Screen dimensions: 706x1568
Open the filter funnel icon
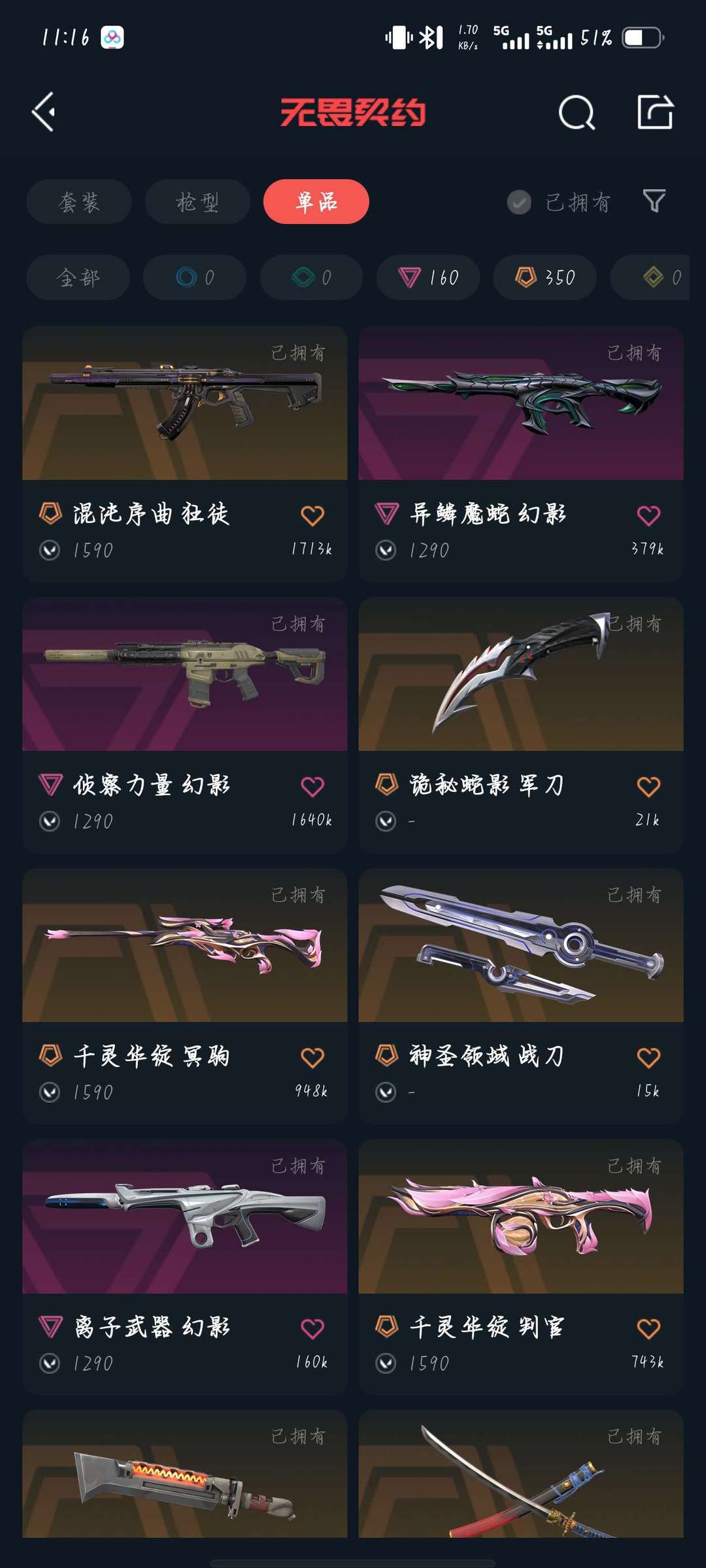coord(654,201)
